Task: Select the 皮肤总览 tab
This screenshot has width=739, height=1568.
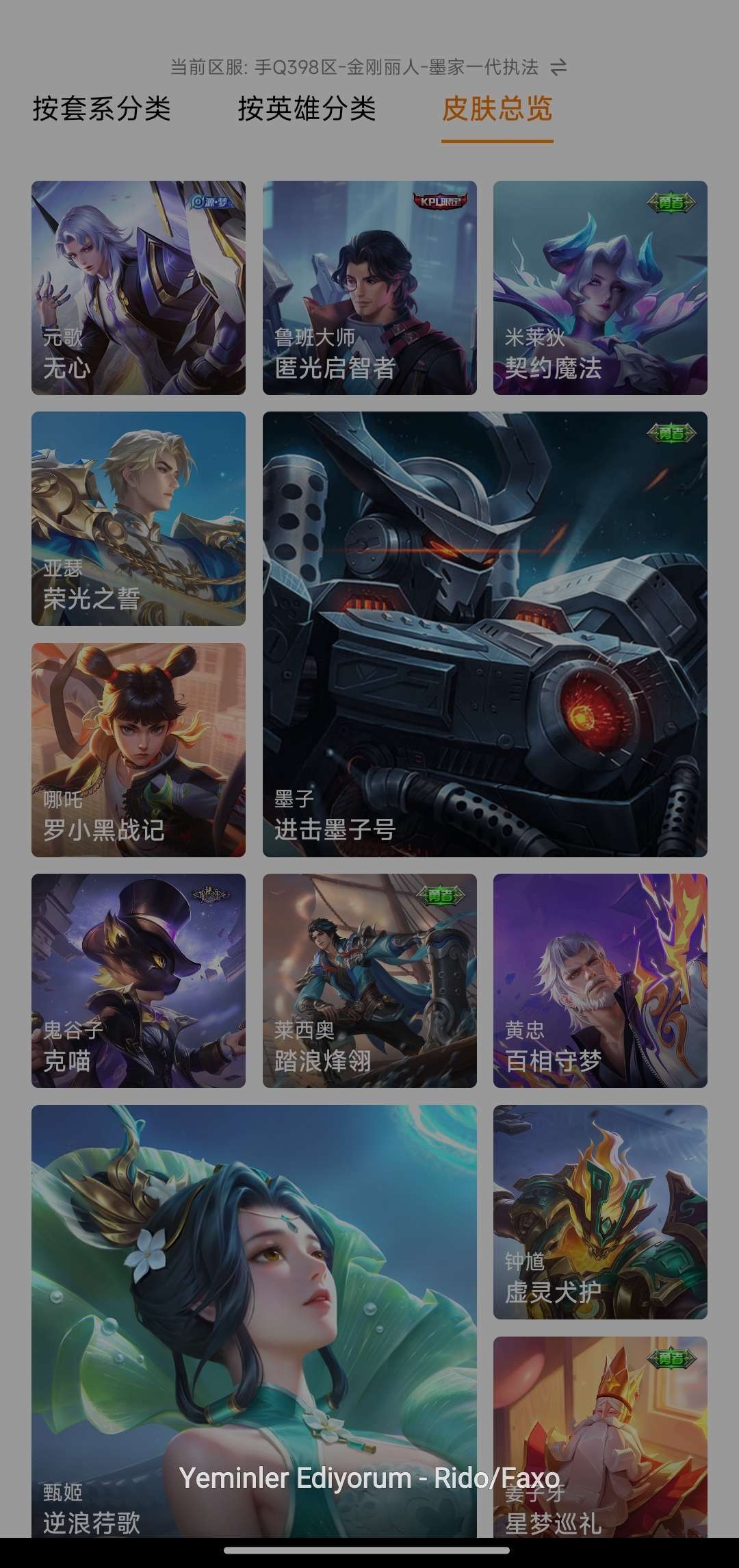Action: pos(497,108)
